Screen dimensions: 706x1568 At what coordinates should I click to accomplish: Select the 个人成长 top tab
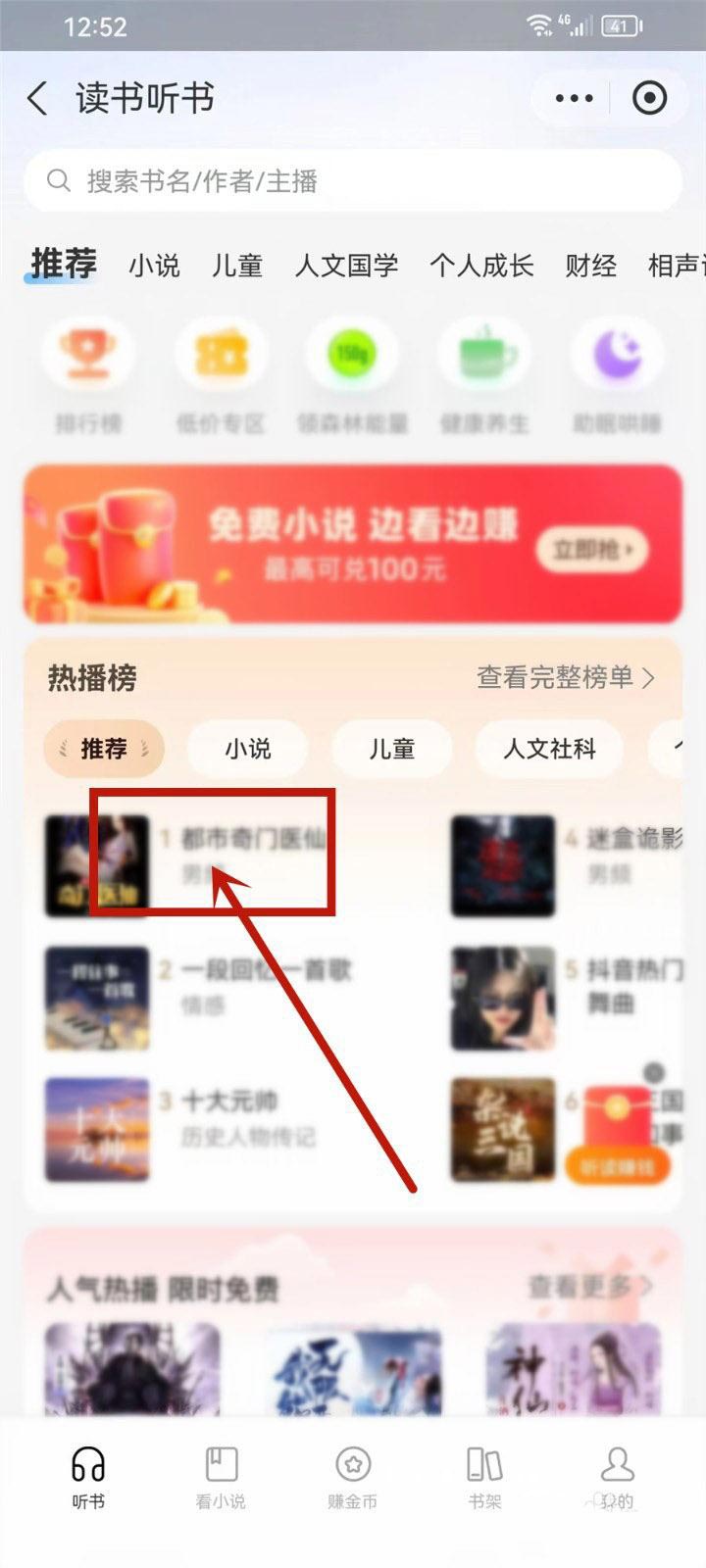pyautogui.click(x=481, y=266)
